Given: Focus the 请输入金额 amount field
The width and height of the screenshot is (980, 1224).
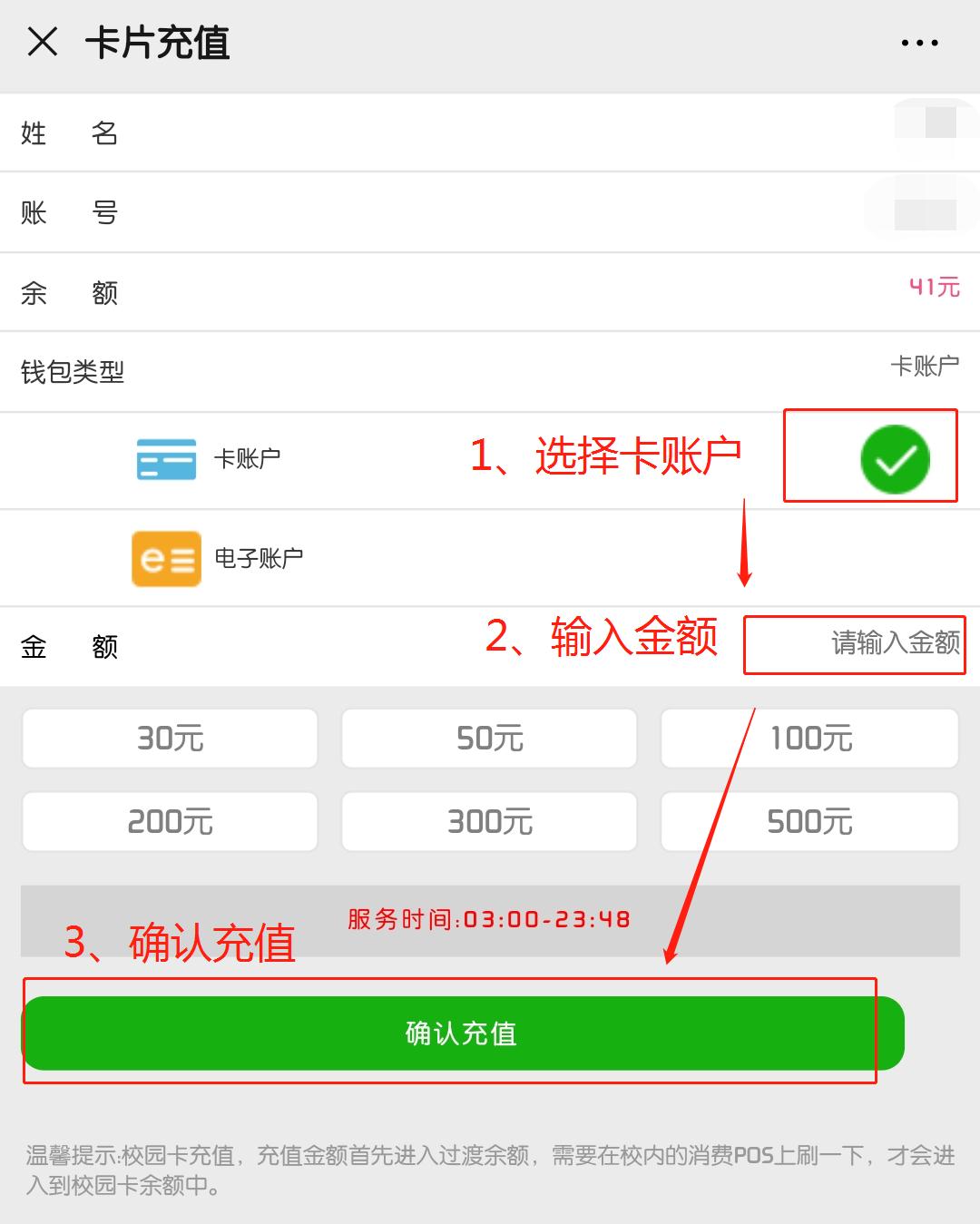Looking at the screenshot, I should (x=894, y=643).
